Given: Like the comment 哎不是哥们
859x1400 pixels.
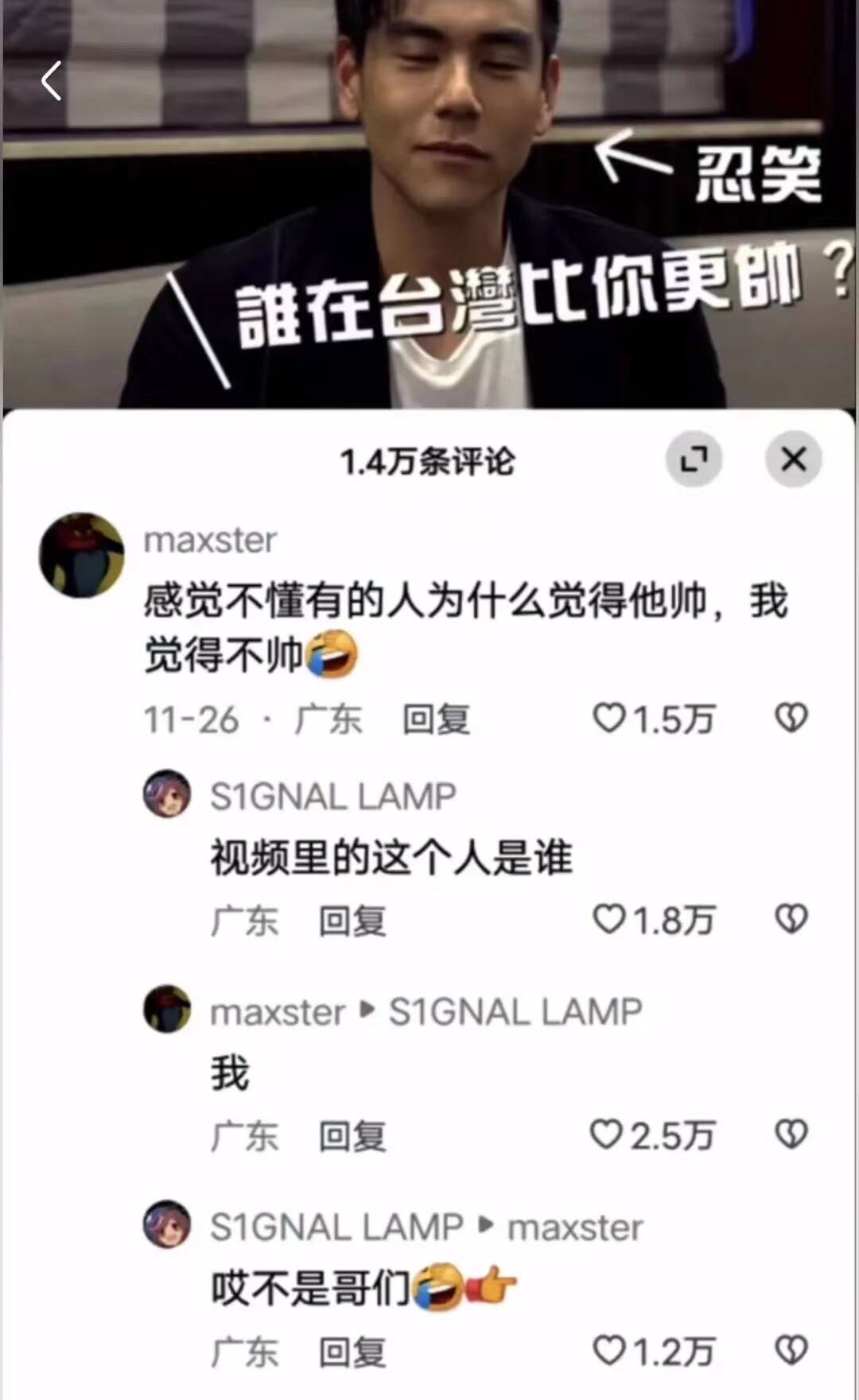Looking at the screenshot, I should 654,1352.
